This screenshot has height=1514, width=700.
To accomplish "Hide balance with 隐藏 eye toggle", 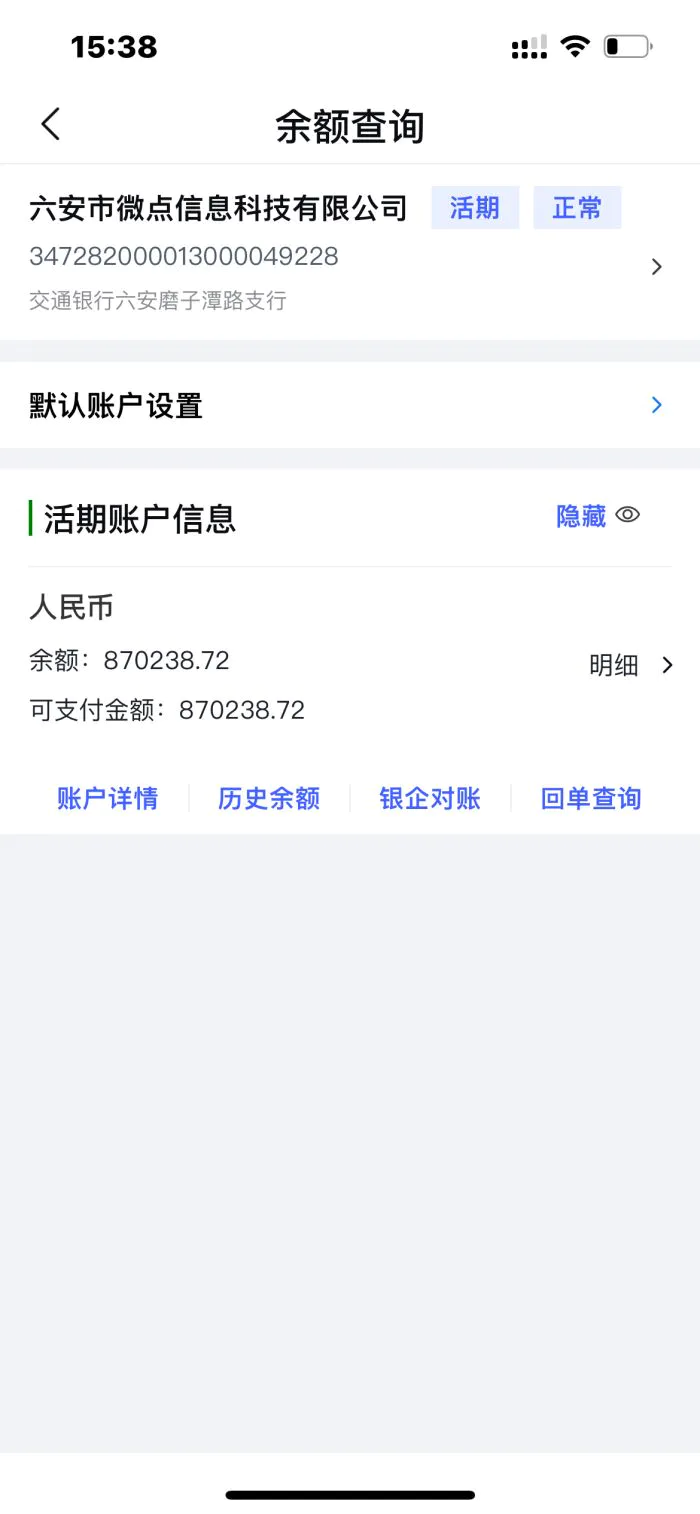I will tap(598, 516).
